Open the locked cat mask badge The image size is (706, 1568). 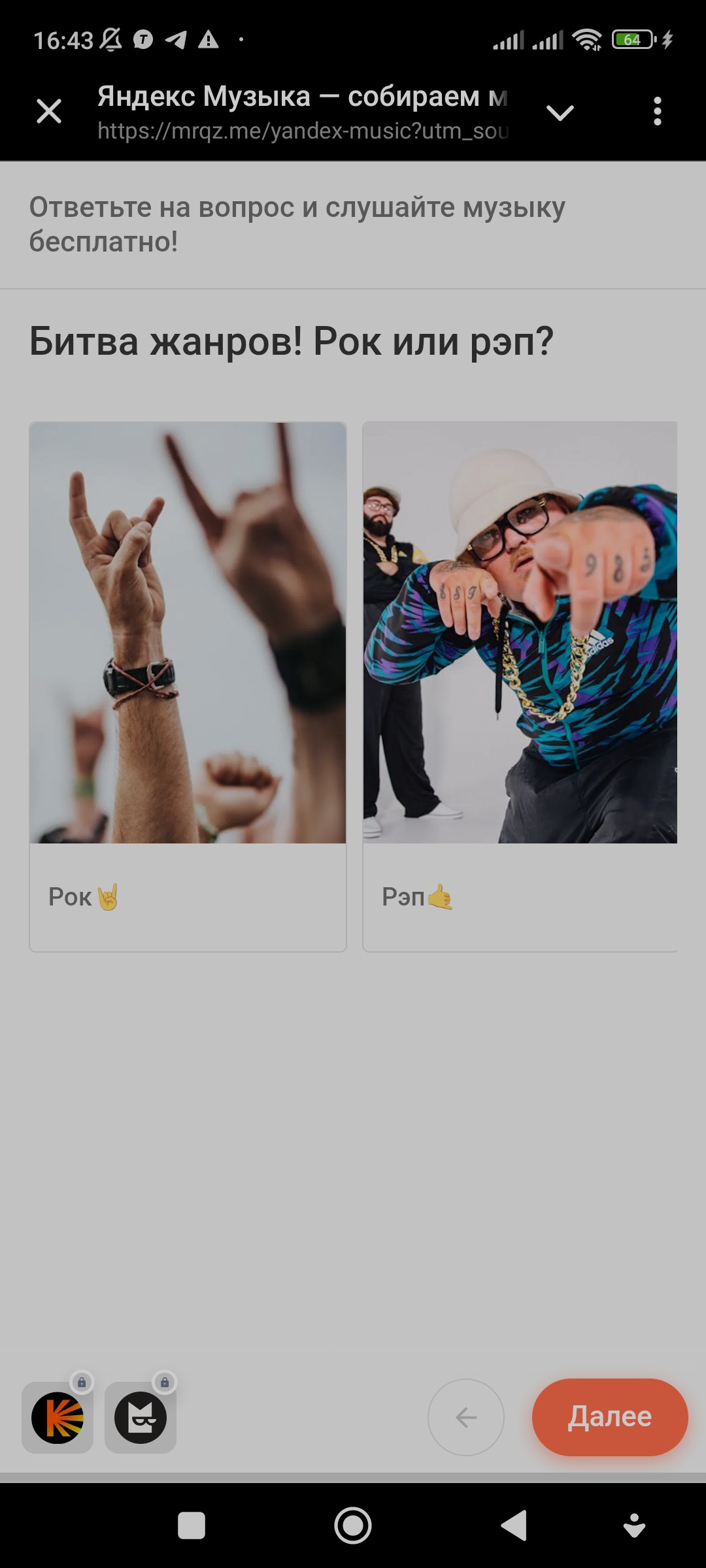141,1417
